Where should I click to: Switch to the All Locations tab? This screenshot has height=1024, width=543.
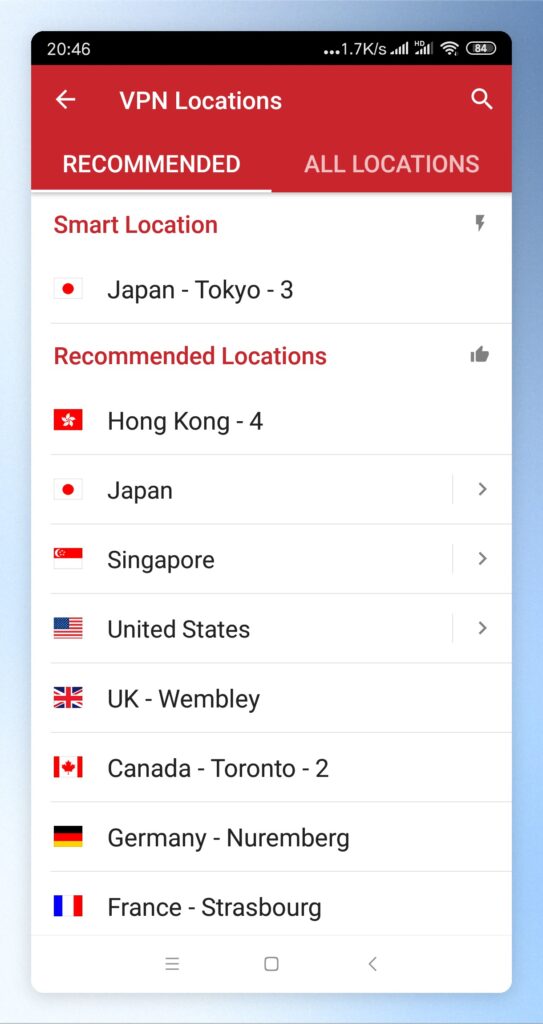tap(391, 164)
